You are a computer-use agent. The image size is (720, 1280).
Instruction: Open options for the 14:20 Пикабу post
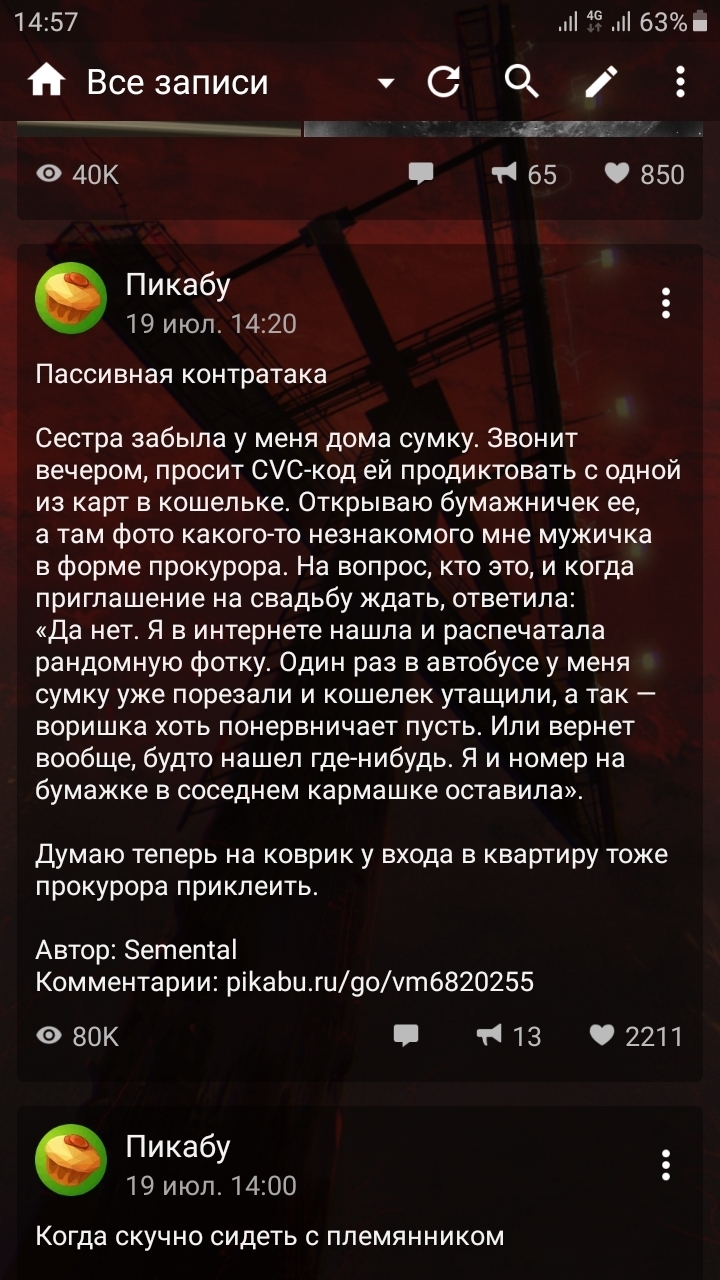666,302
